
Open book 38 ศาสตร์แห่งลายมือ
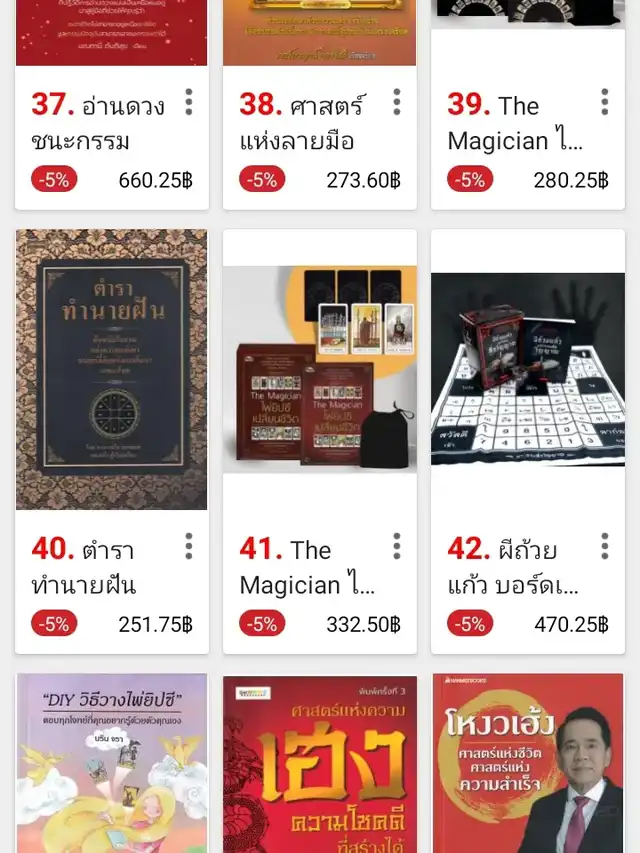pyautogui.click(x=302, y=123)
